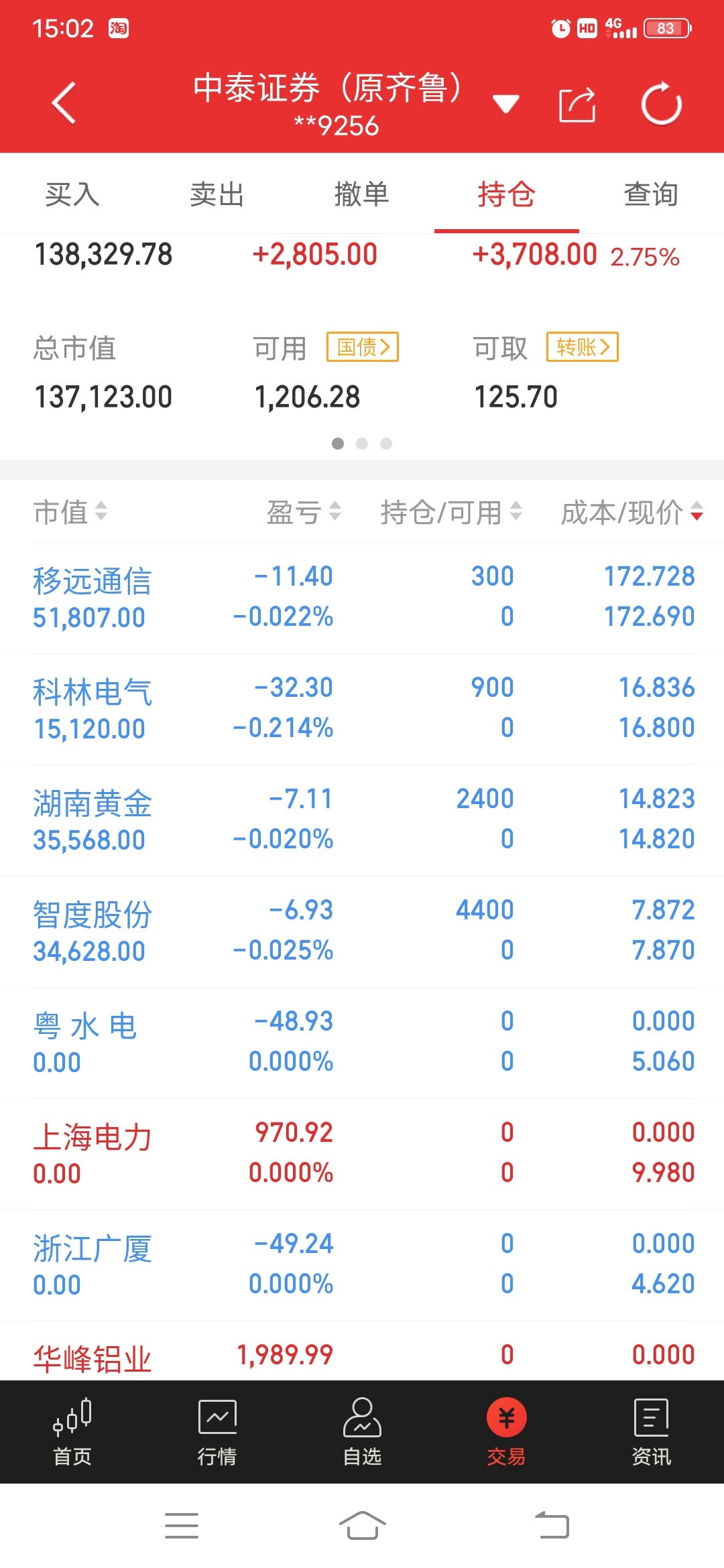Sort holdings by 成本/现价
Screen dimensions: 724x1568
click(632, 512)
